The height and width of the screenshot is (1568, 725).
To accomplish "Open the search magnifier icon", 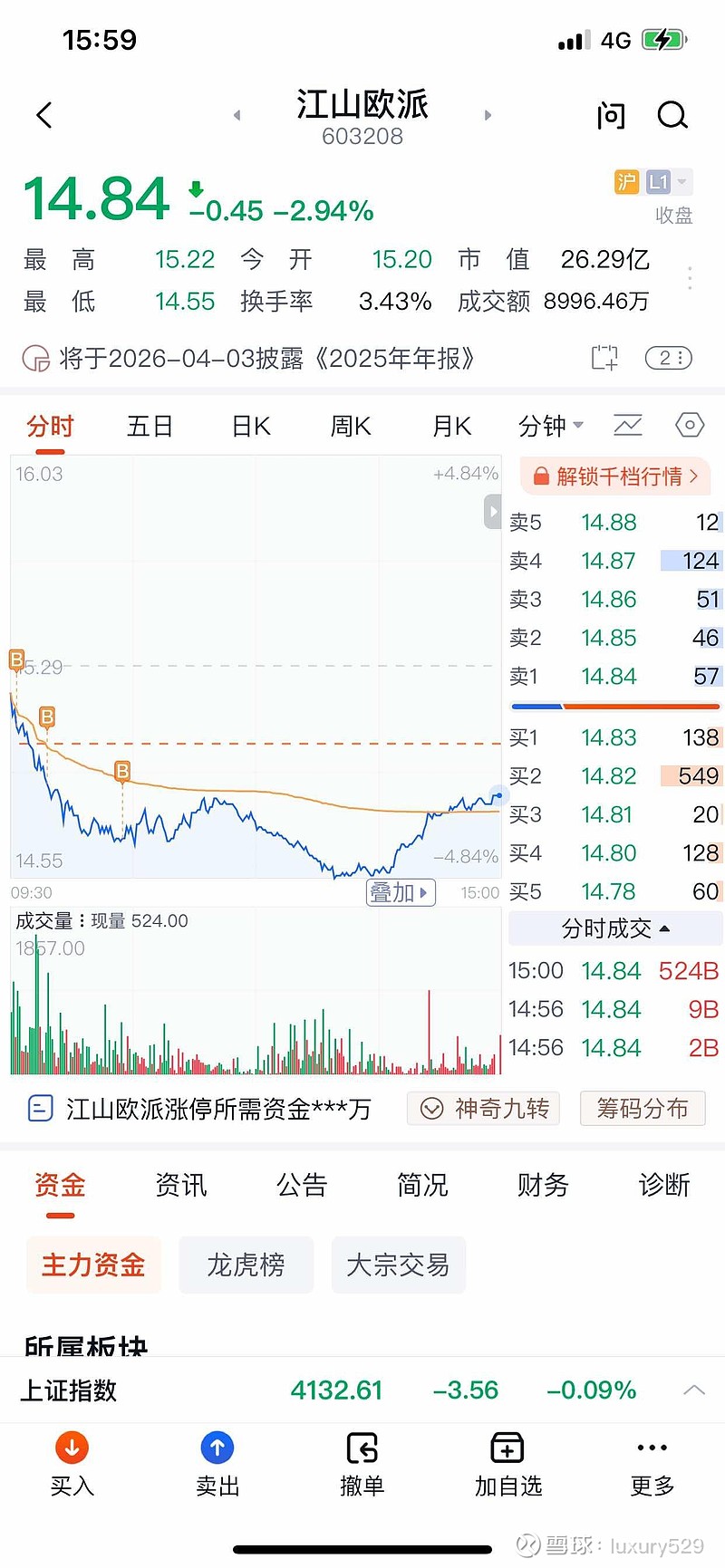I will click(672, 115).
